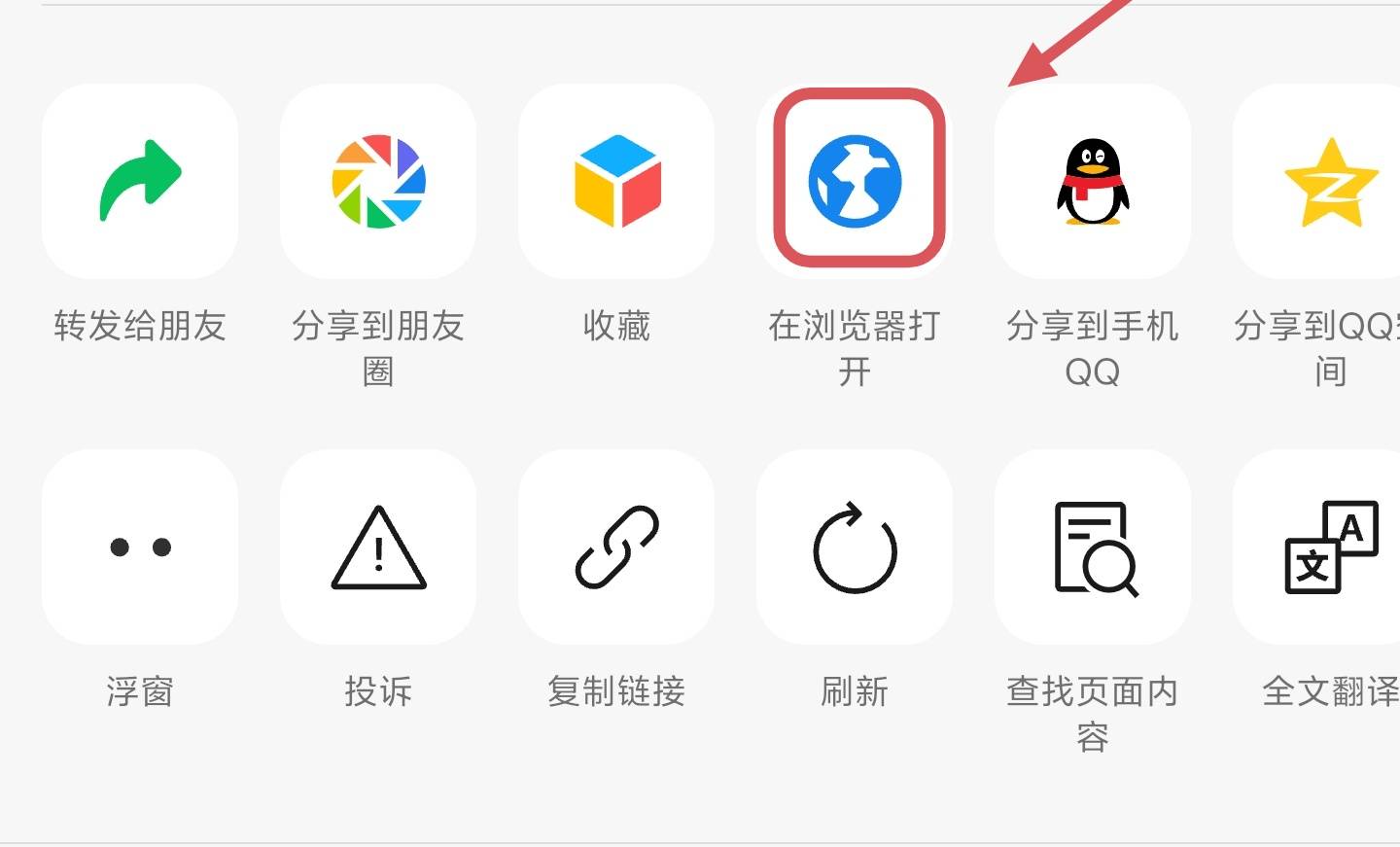The width and height of the screenshot is (1400, 847).
Task: Open in browser using 在浏览器打开
Action: pos(856,181)
